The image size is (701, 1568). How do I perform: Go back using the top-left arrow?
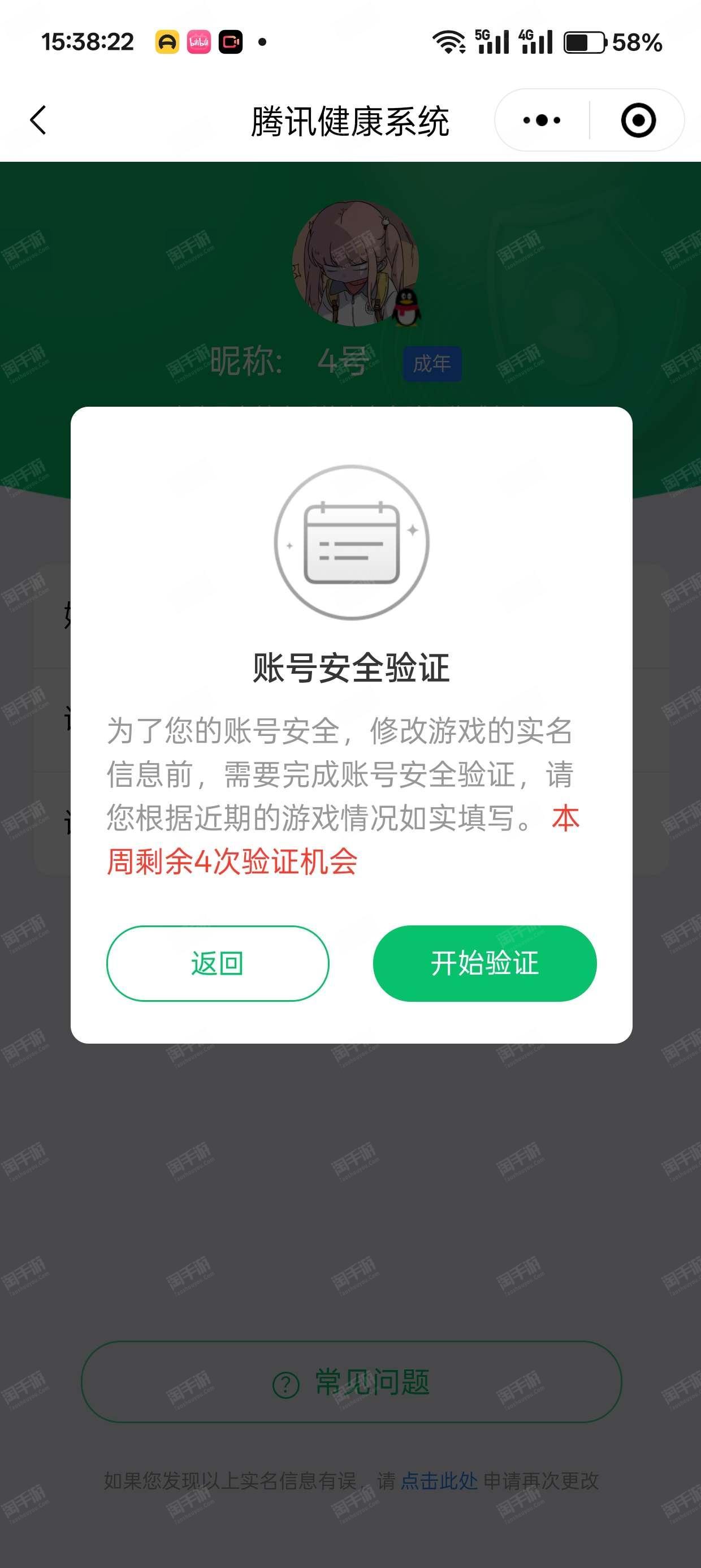[x=38, y=120]
